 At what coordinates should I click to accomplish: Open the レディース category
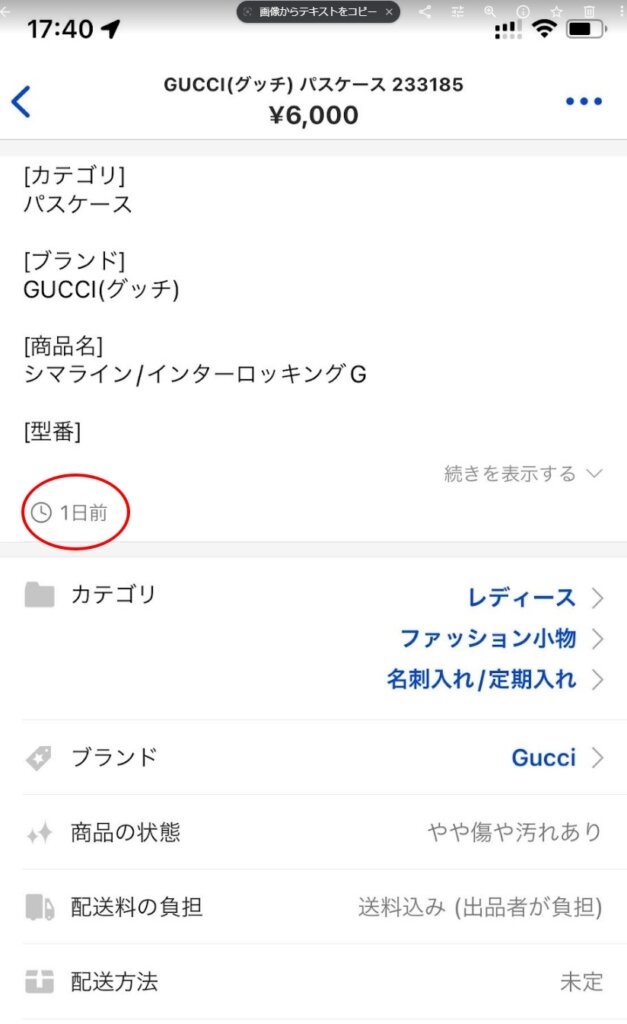click(x=535, y=598)
